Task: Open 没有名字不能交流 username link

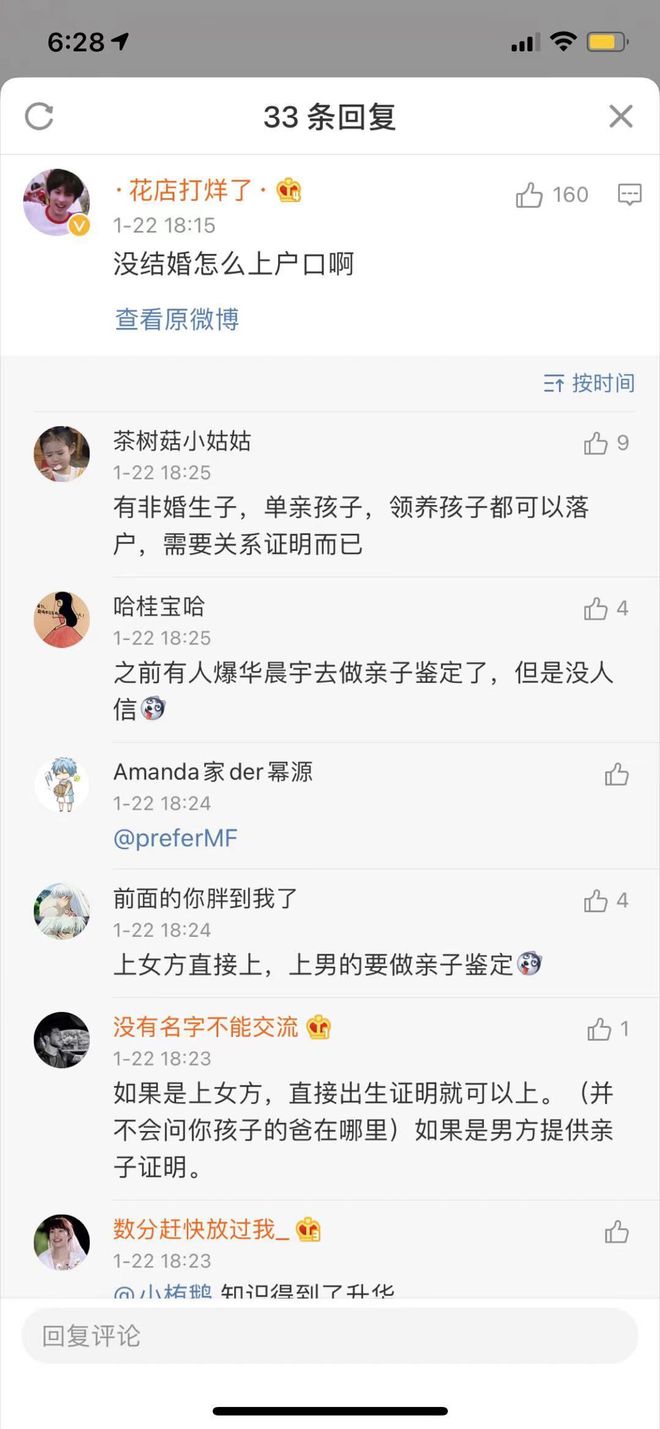Action: [x=206, y=1027]
